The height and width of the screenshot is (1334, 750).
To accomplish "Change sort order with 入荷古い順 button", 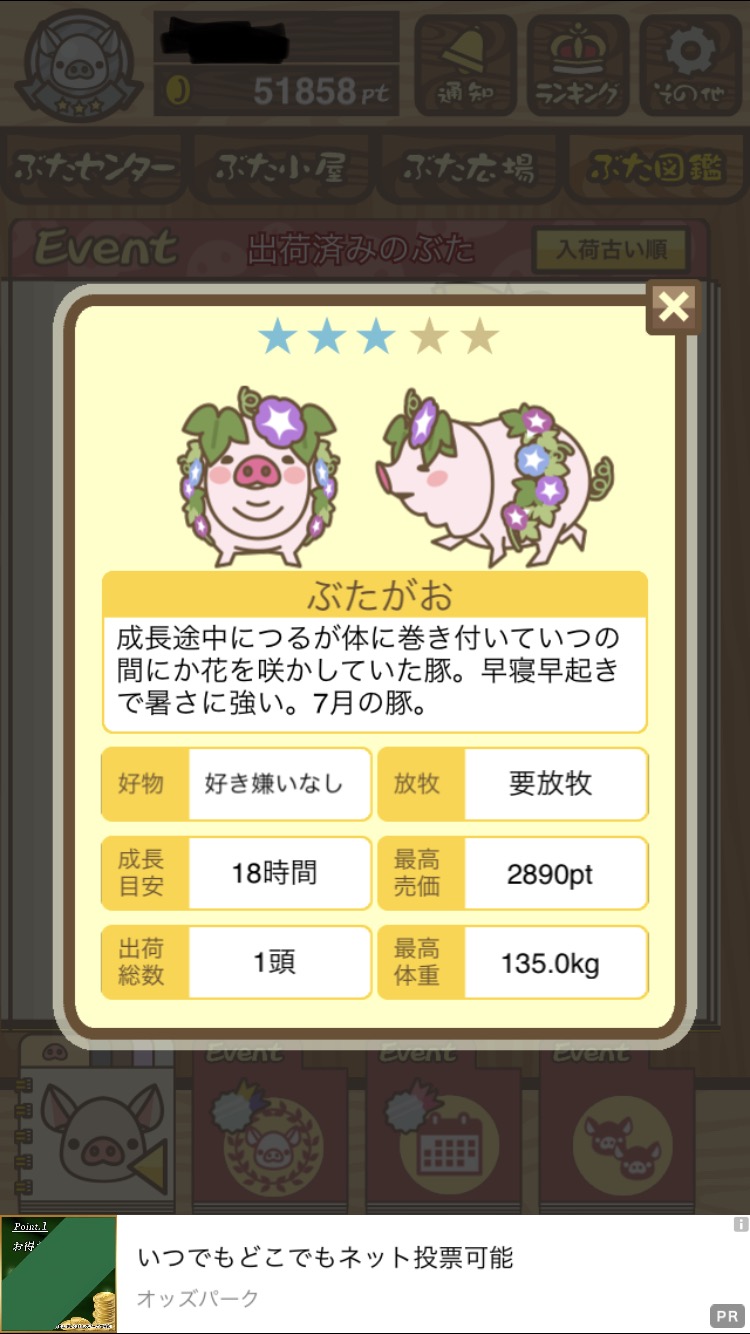I will 610,248.
